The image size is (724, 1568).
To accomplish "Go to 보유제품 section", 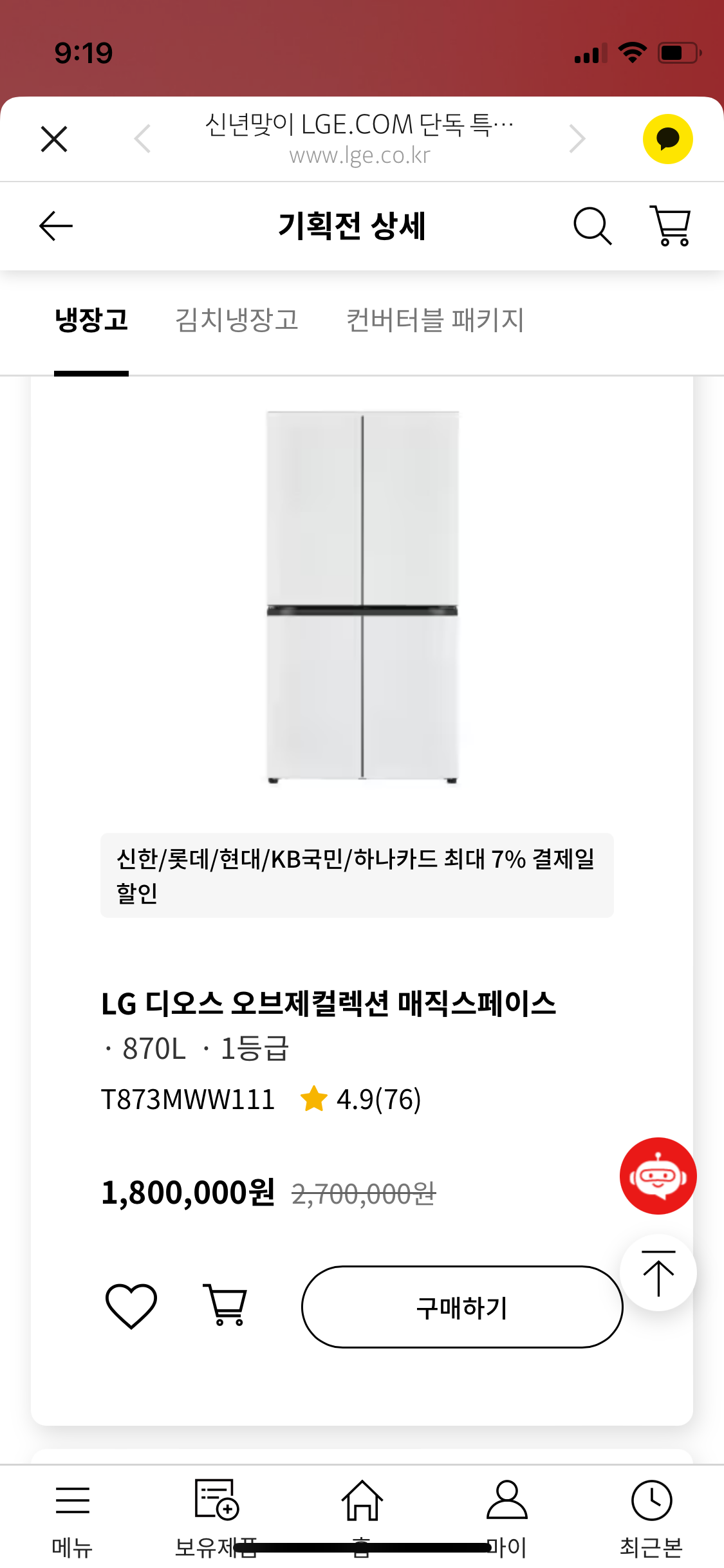I will click(217, 1518).
